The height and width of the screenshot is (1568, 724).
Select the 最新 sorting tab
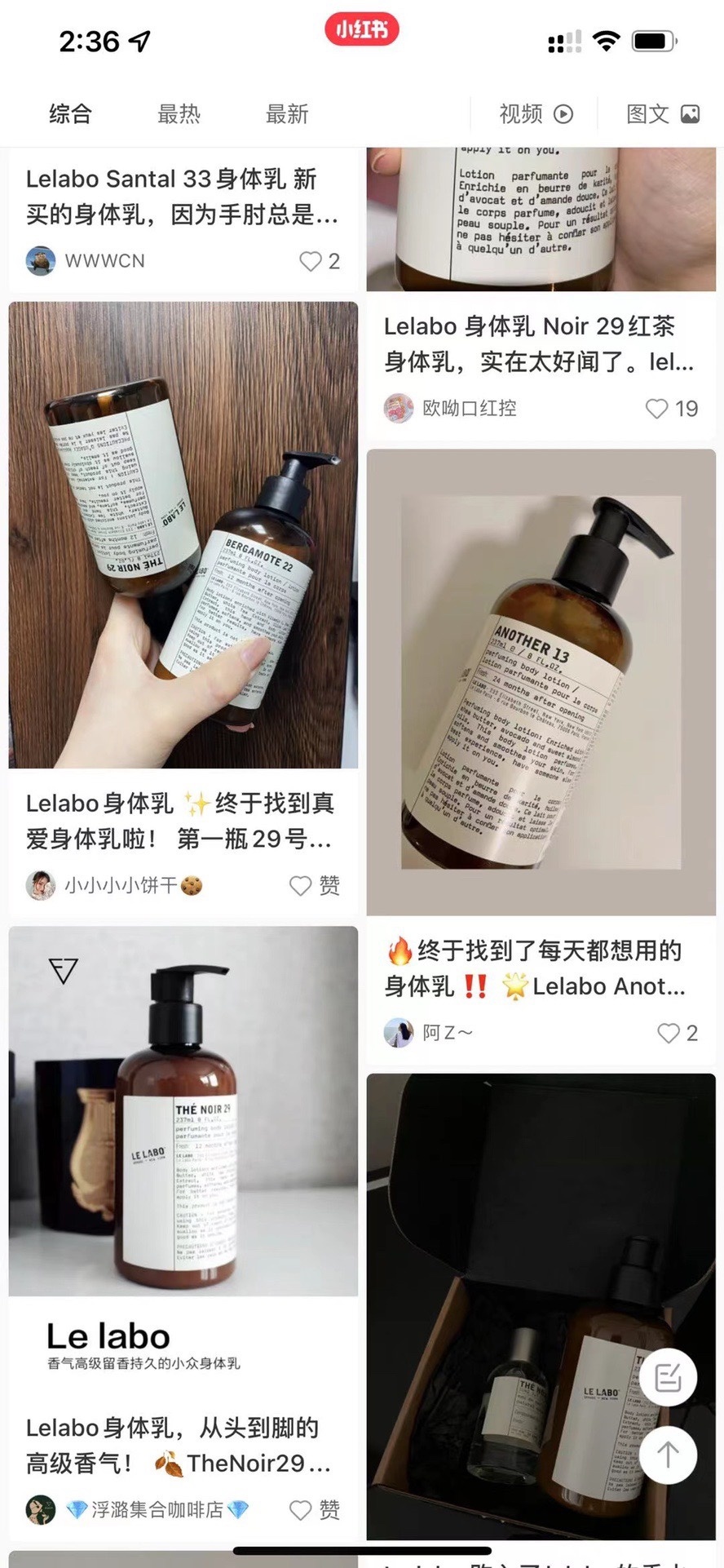pyautogui.click(x=287, y=114)
